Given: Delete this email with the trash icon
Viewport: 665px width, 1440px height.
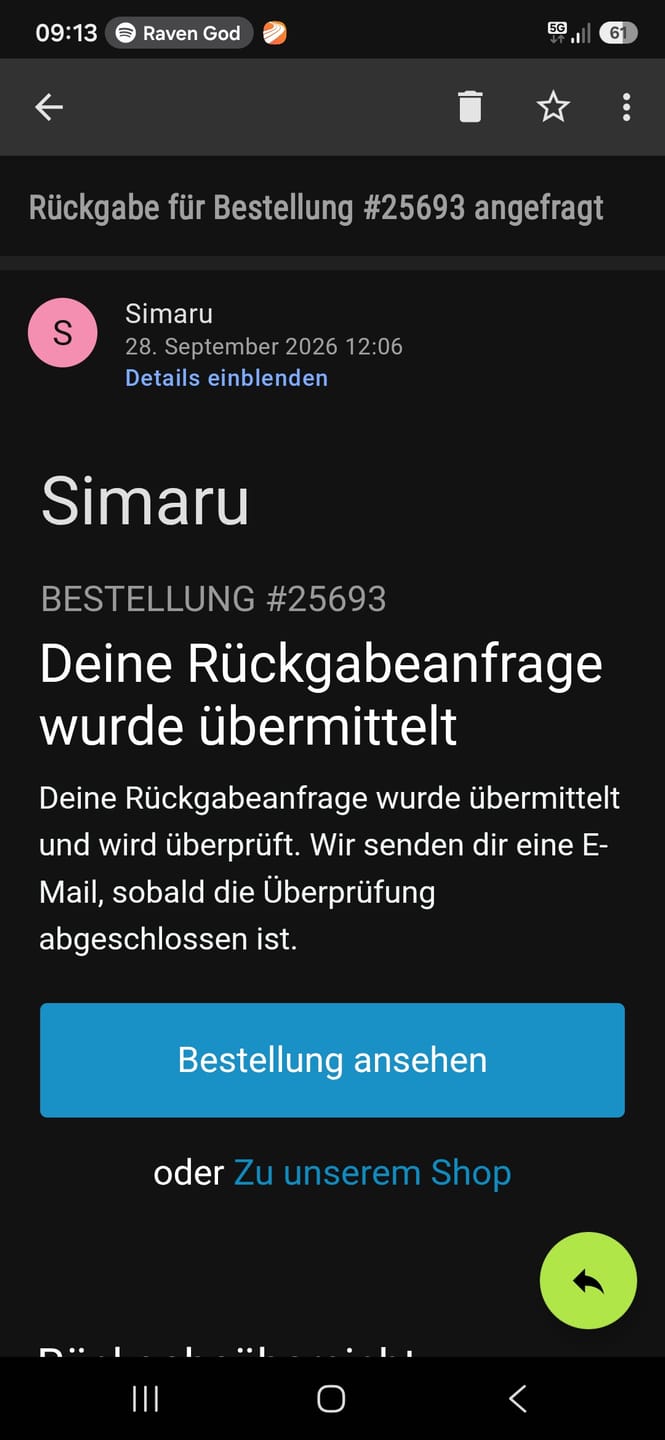Looking at the screenshot, I should tap(470, 106).
